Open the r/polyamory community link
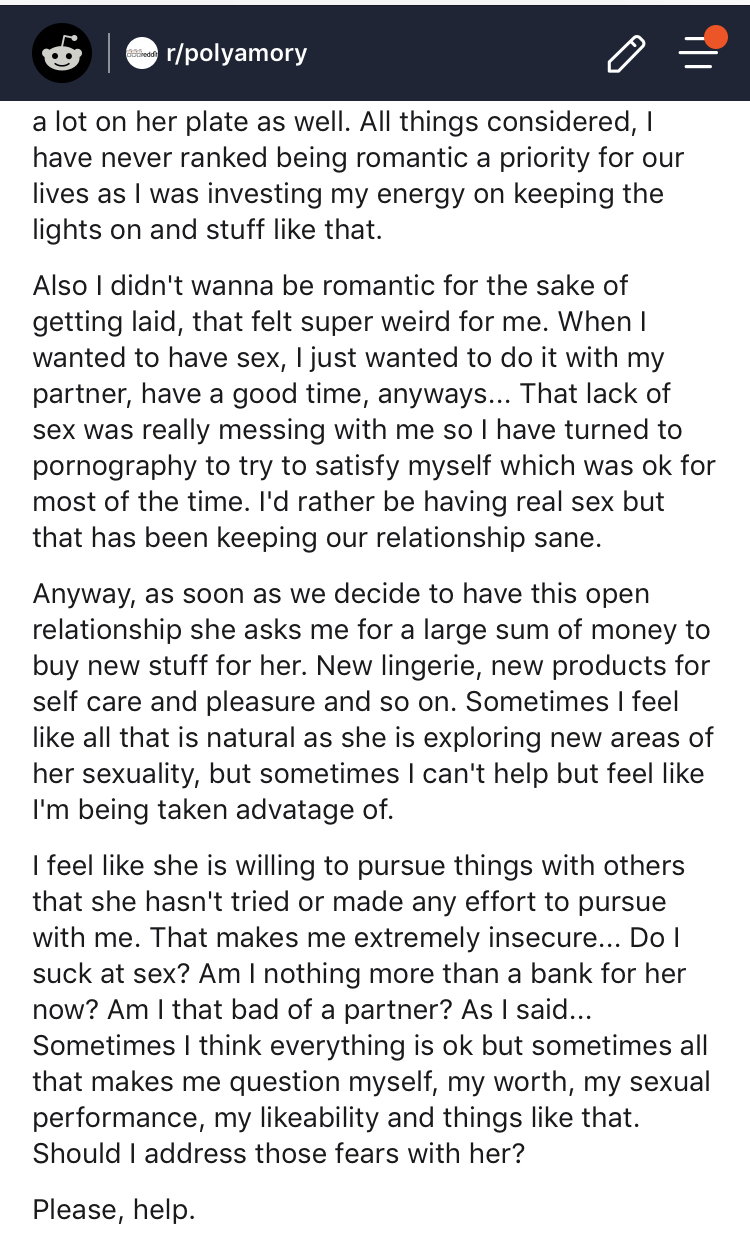The width and height of the screenshot is (750, 1260). click(216, 53)
